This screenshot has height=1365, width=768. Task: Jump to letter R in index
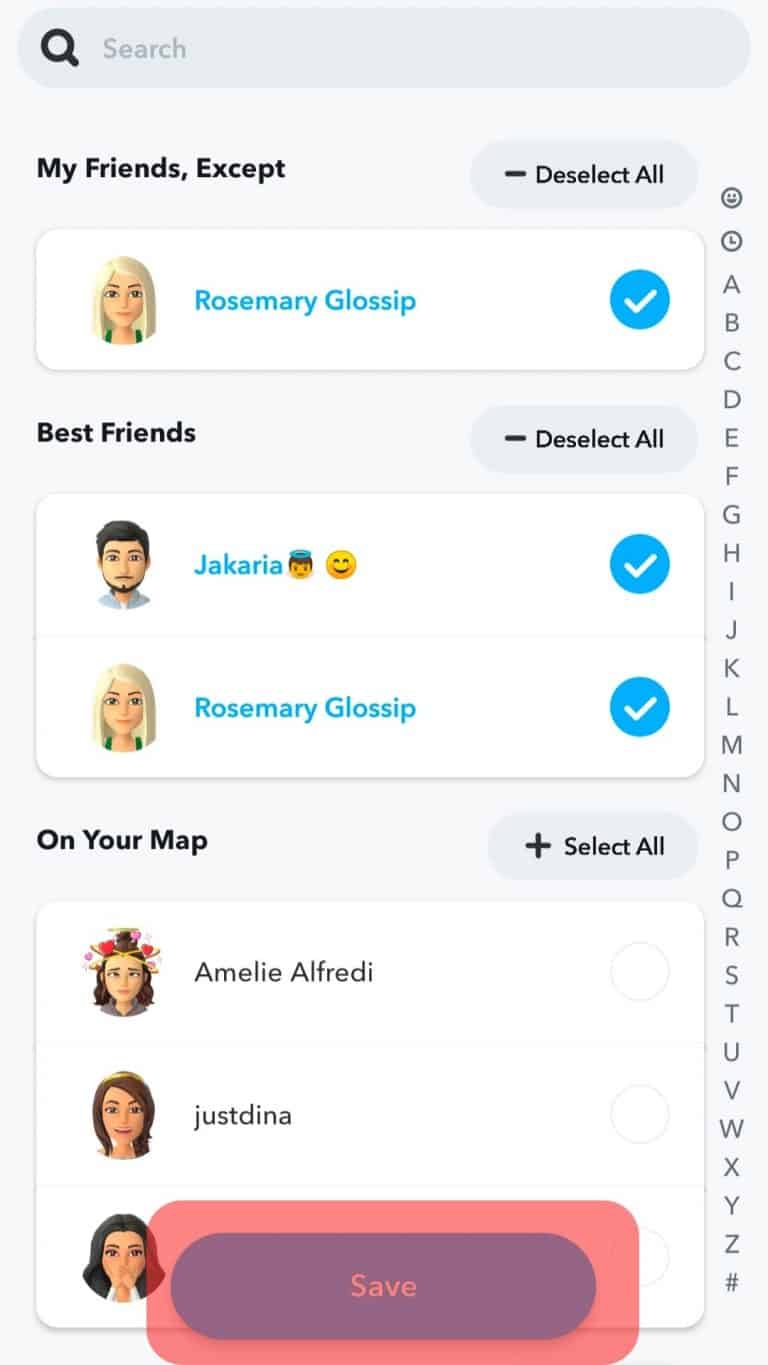pyautogui.click(x=732, y=937)
